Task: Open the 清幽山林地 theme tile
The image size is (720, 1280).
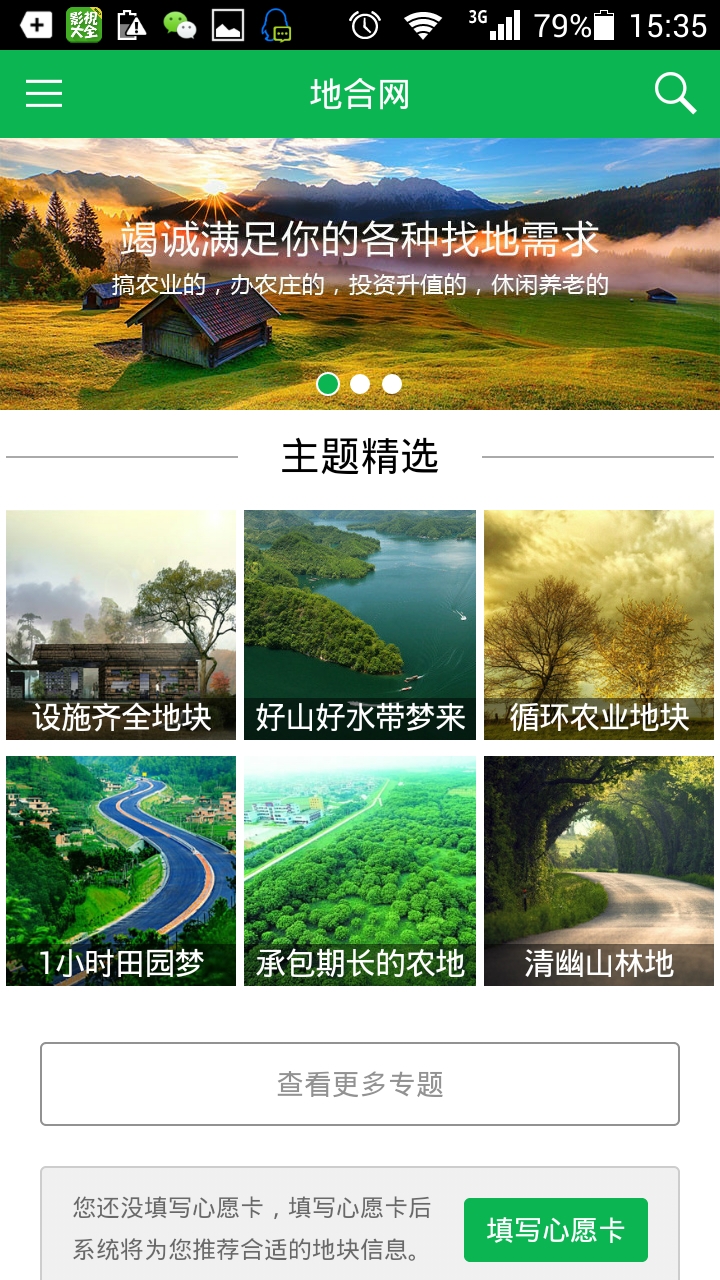Action: pos(599,871)
